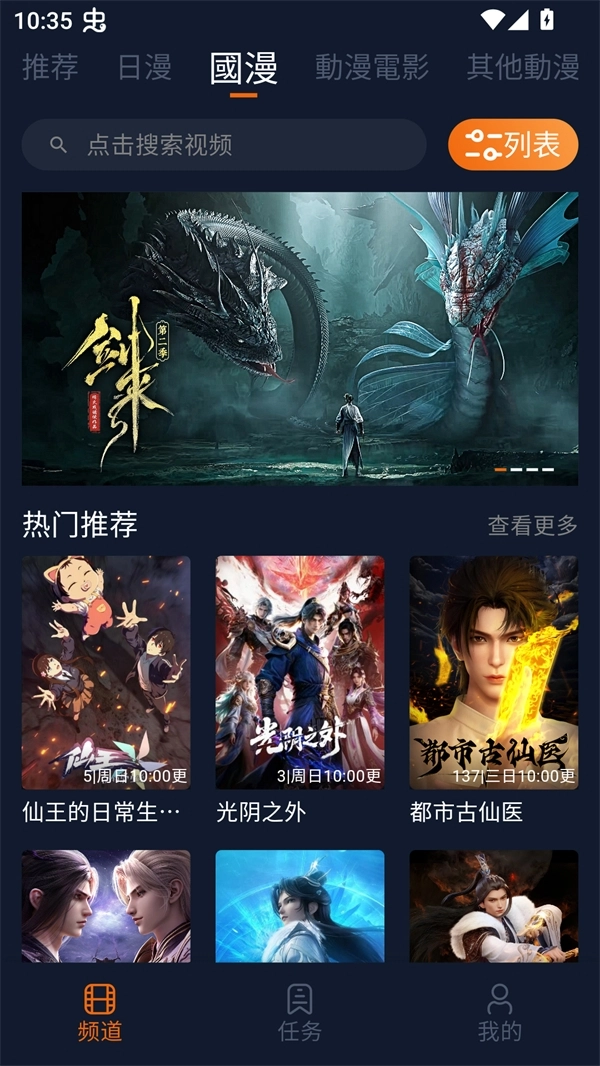Go to the 任务 tab
This screenshot has height=1066, width=600.
pyautogui.click(x=300, y=1012)
